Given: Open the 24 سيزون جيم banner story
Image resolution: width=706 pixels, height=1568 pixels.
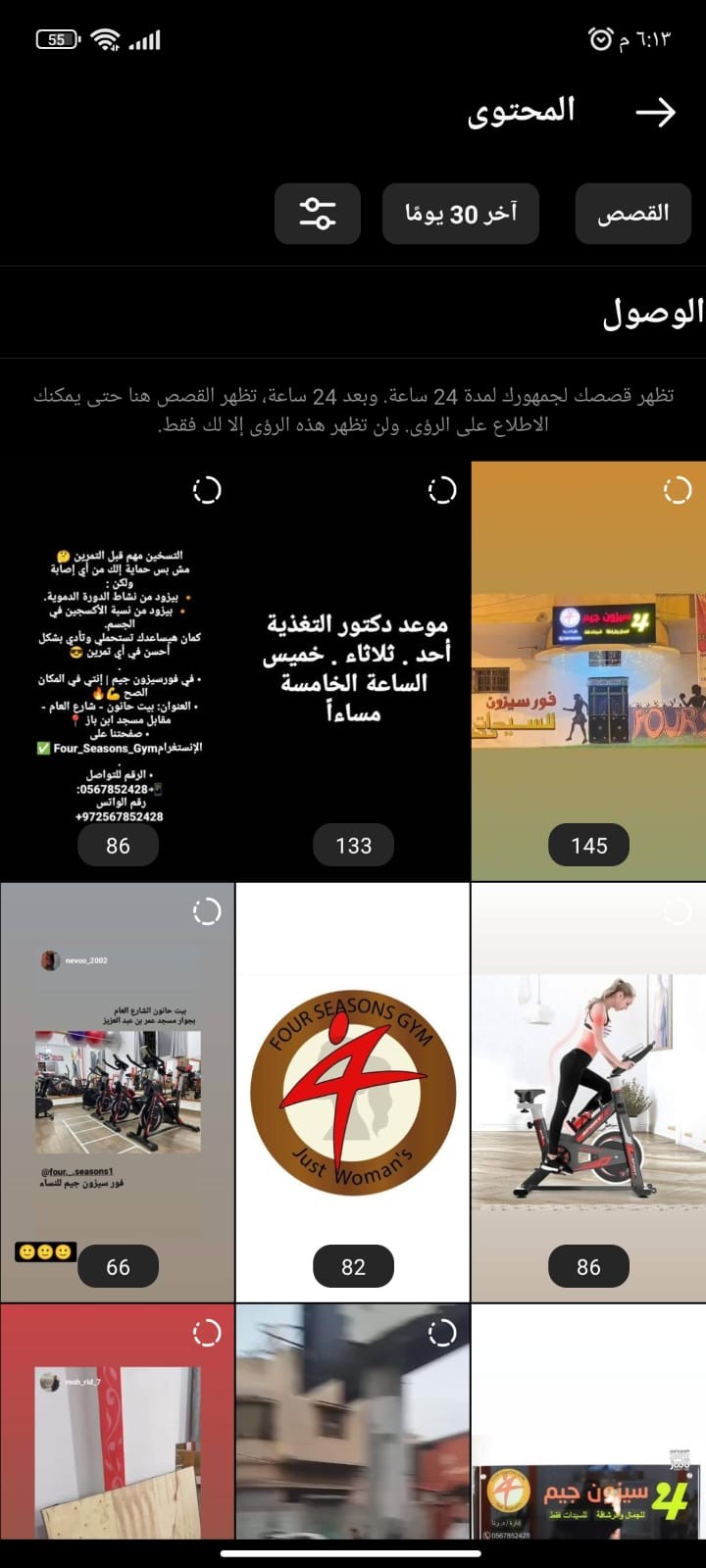Looking at the screenshot, I should (588, 1422).
